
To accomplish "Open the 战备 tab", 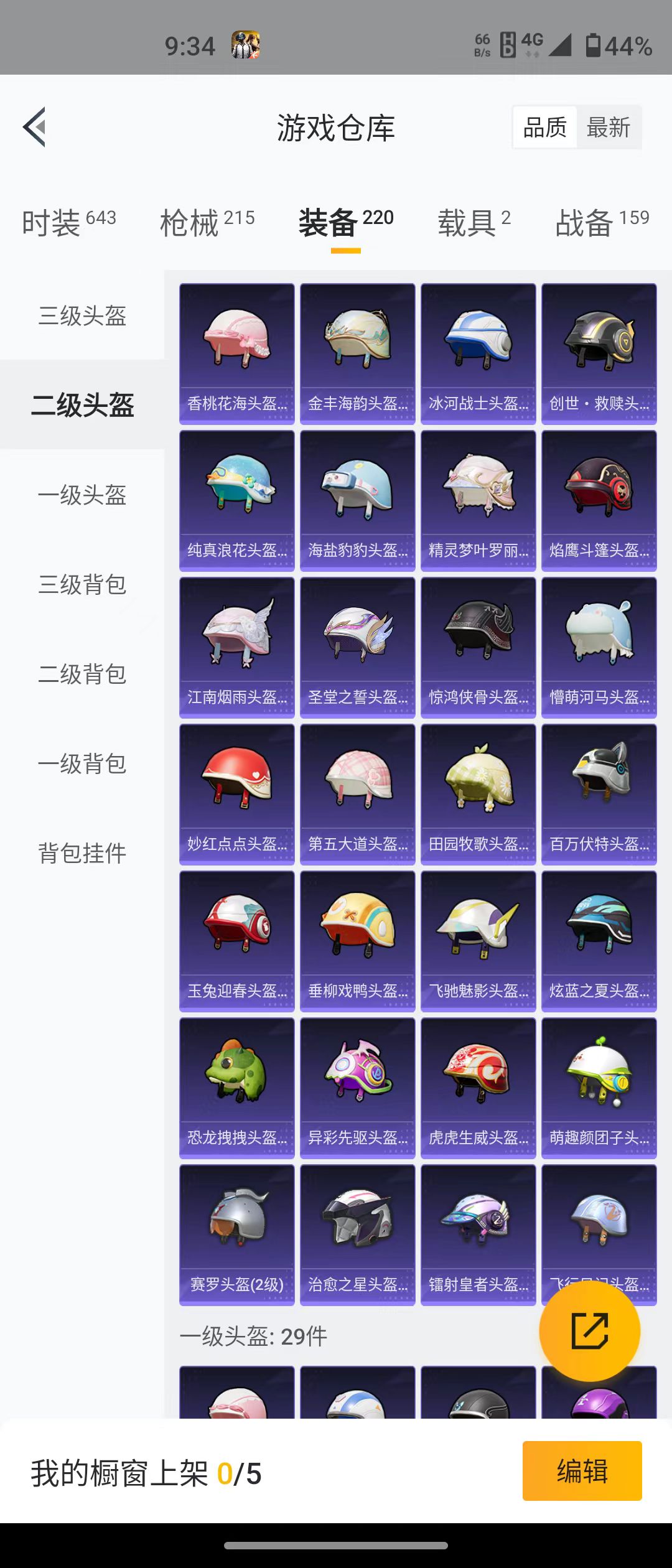I will click(x=602, y=222).
